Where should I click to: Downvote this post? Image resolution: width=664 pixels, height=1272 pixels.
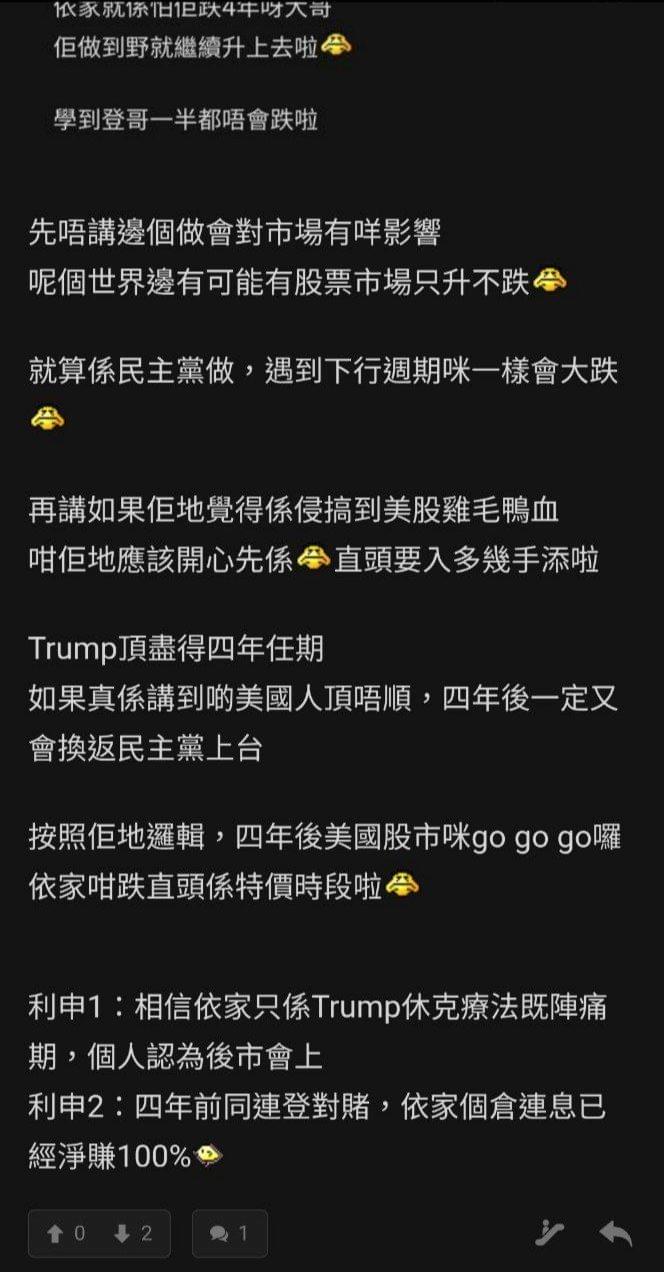point(134,1233)
